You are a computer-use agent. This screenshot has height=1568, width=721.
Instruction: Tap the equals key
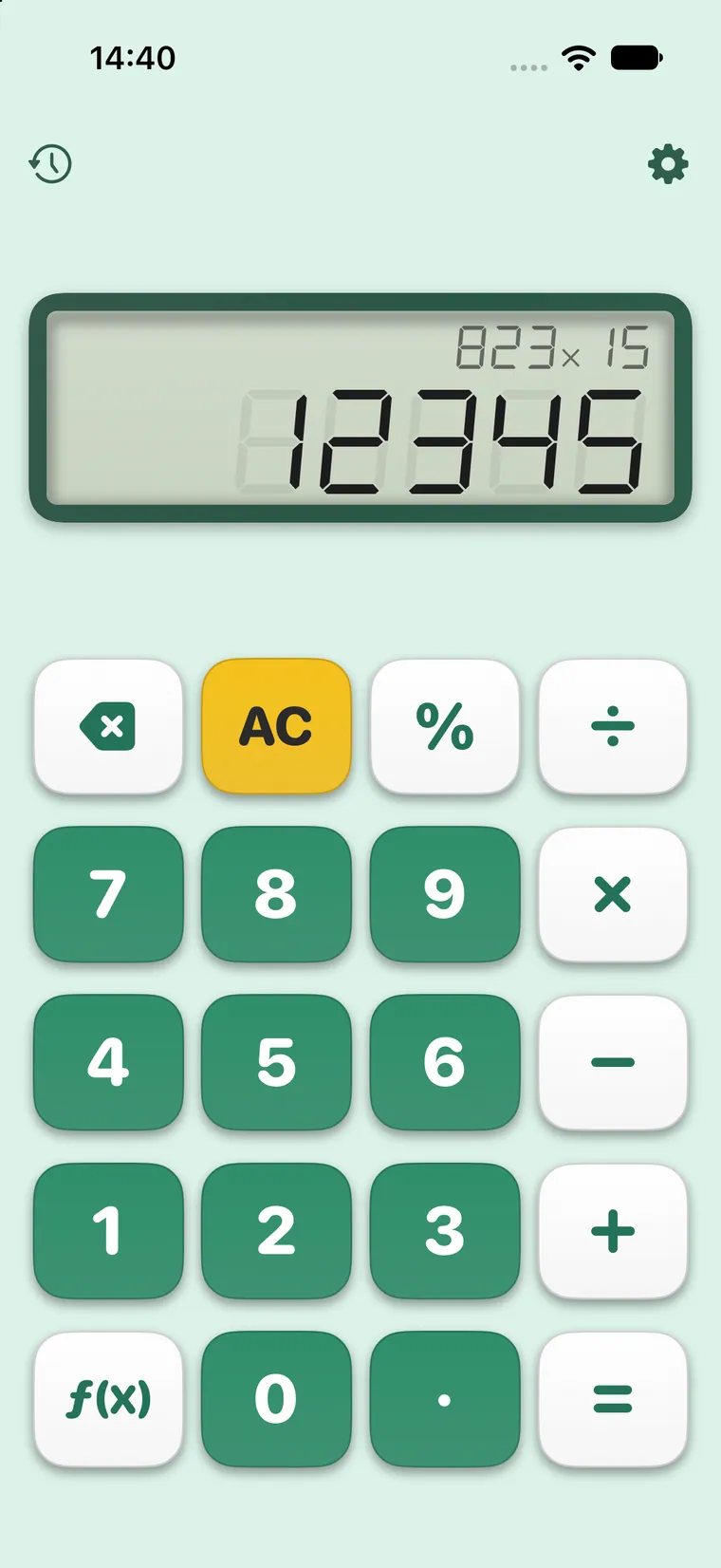point(613,1399)
